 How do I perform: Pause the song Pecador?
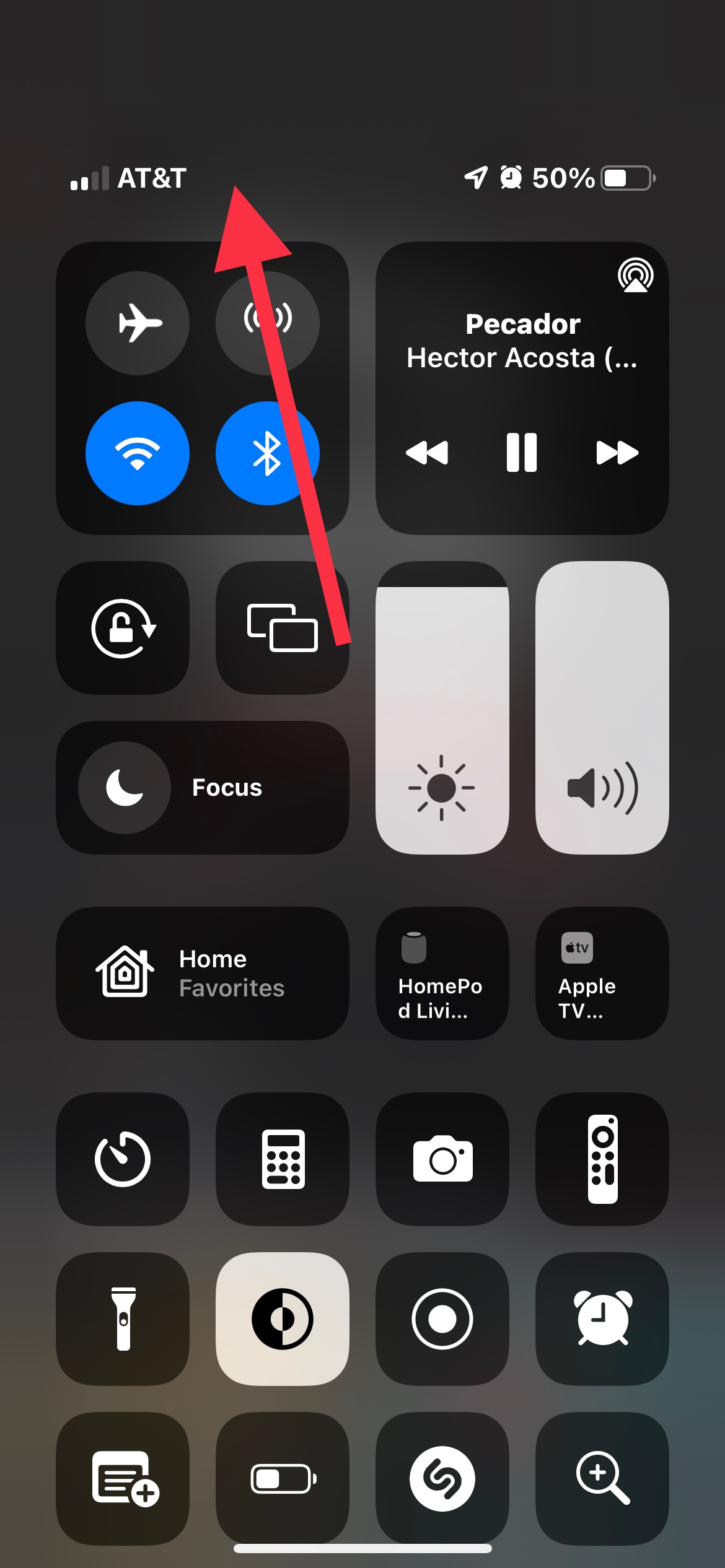522,453
